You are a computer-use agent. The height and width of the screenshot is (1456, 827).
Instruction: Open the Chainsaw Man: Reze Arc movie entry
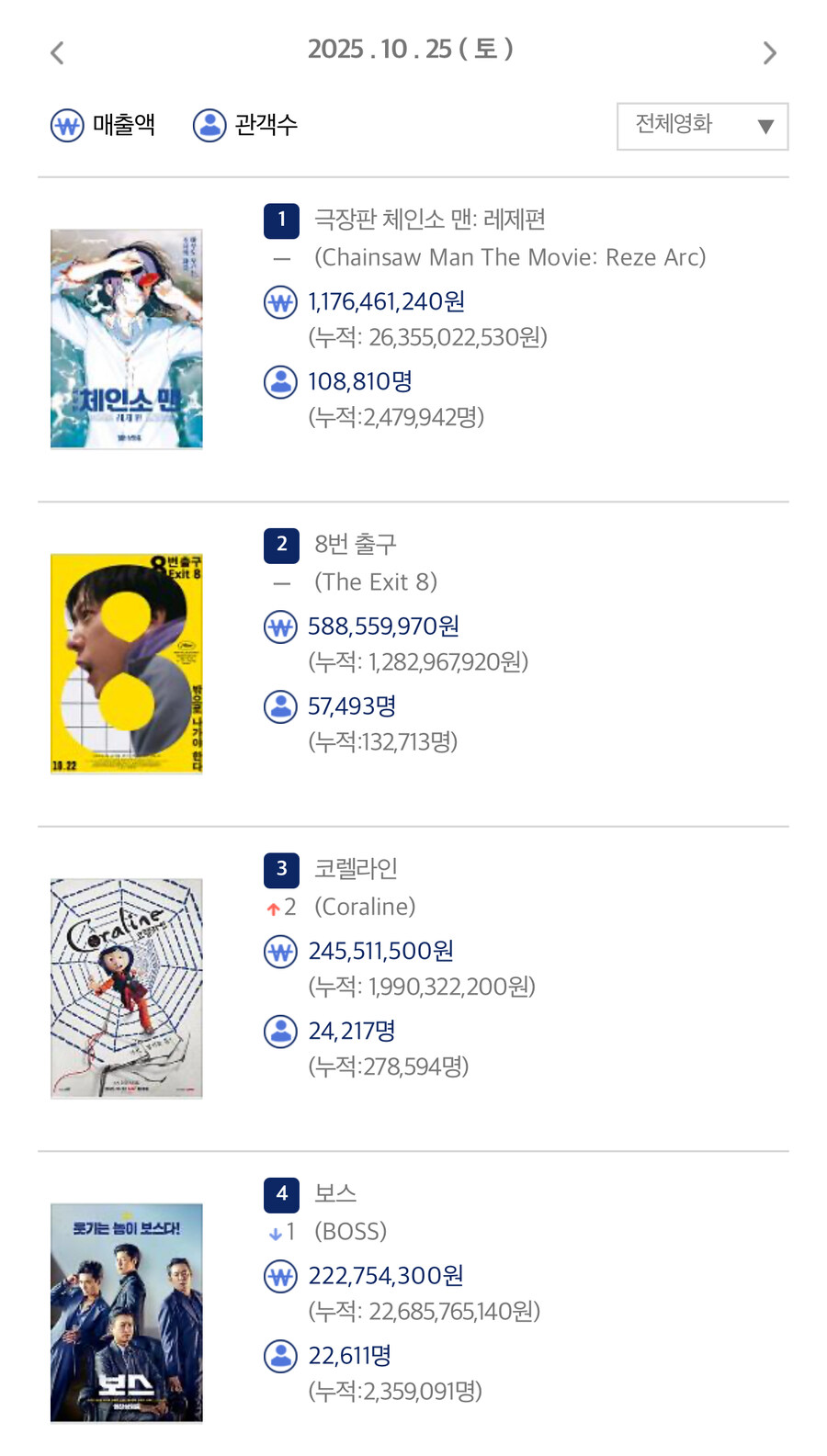429,220
